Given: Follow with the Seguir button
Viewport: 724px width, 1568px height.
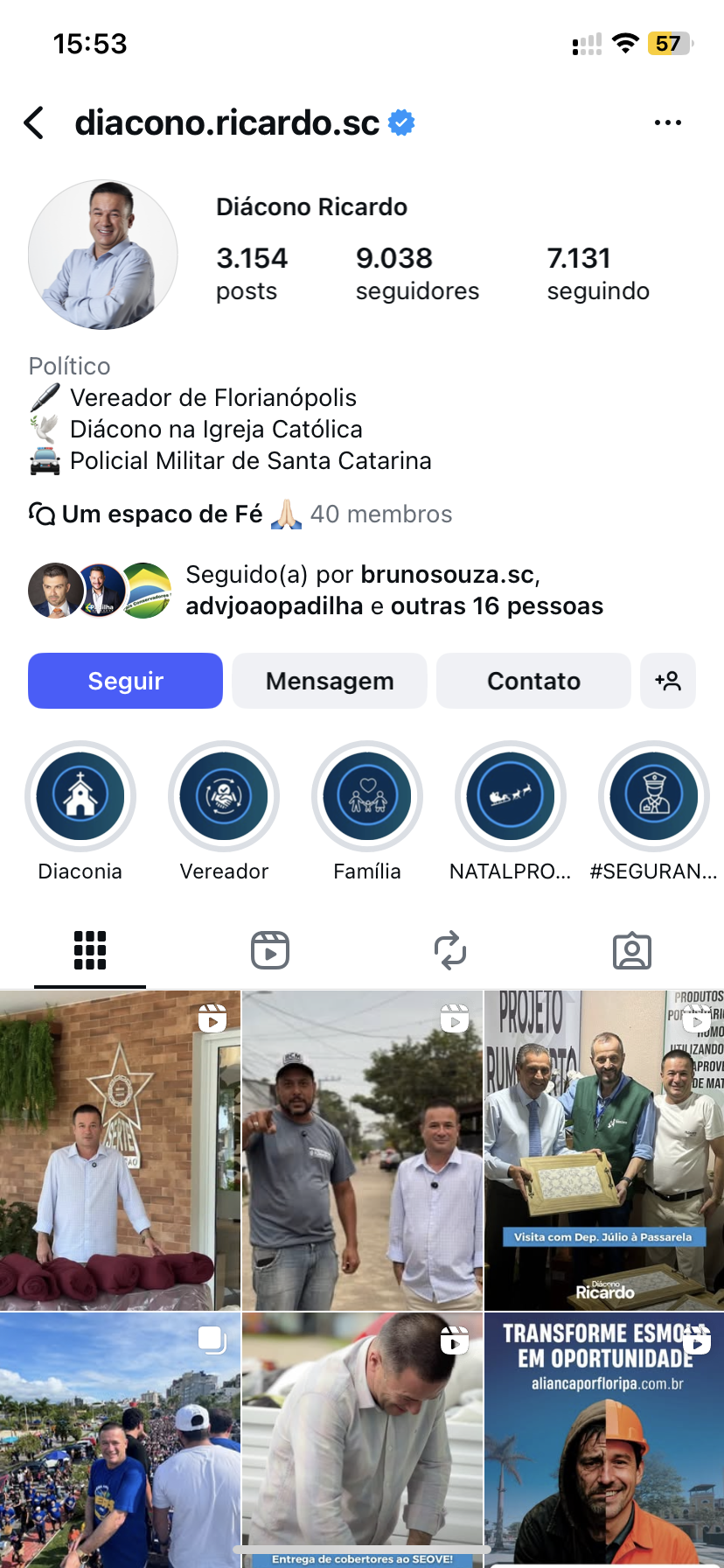Looking at the screenshot, I should 125,681.
